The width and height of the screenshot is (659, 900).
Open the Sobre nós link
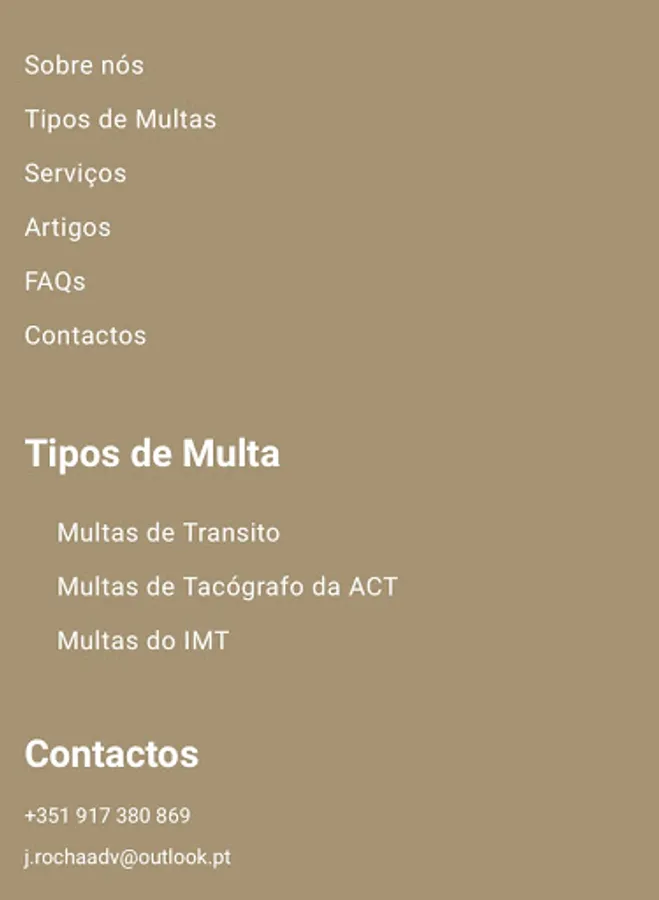[84, 66]
